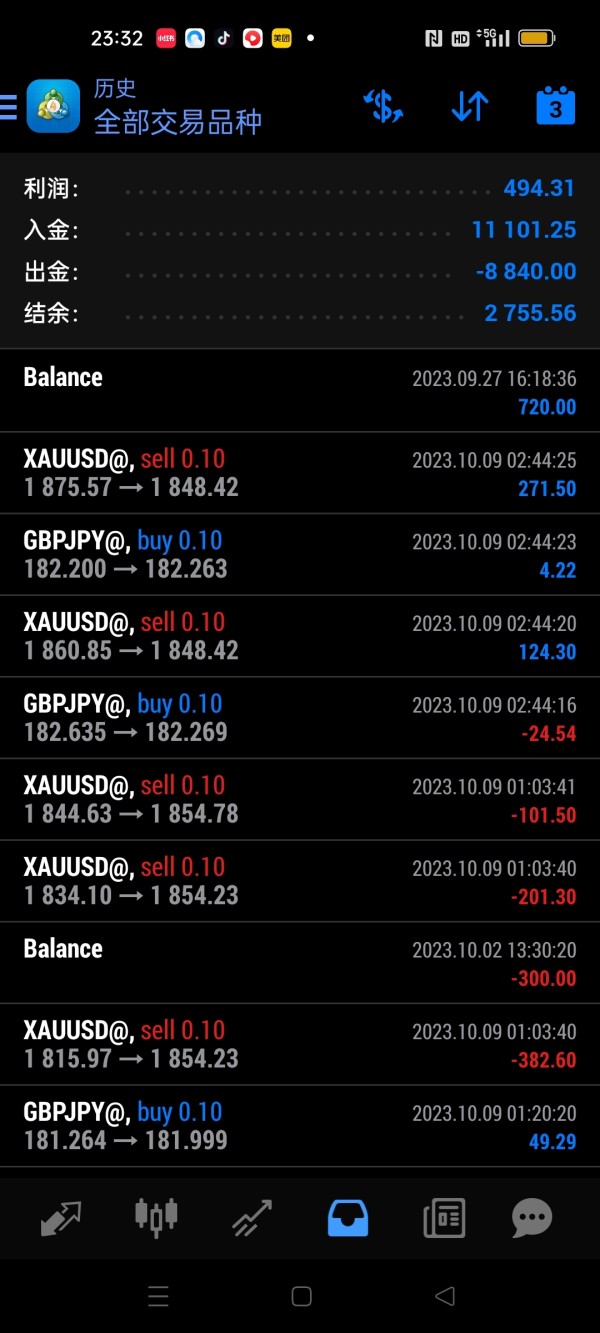
Task: Go to the Trade tab
Action: [x=251, y=1217]
